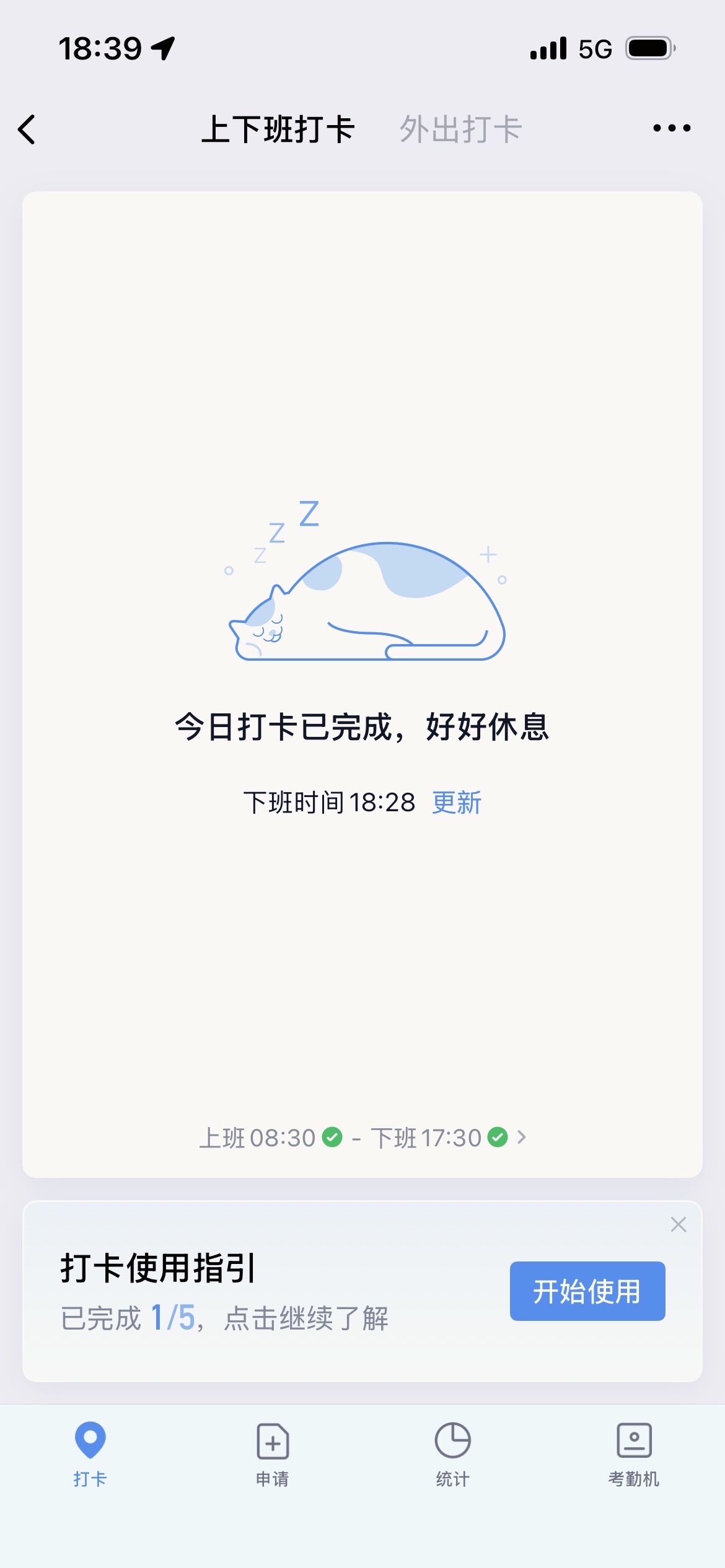Open the 上班 08:30 - 下班 17:30 shift details
725x1568 pixels.
pos(362,1138)
